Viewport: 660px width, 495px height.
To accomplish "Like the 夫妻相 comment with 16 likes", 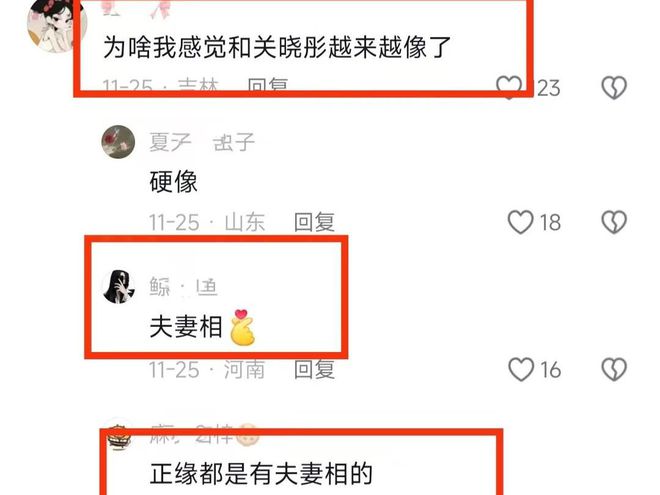I will pyautogui.click(x=520, y=370).
